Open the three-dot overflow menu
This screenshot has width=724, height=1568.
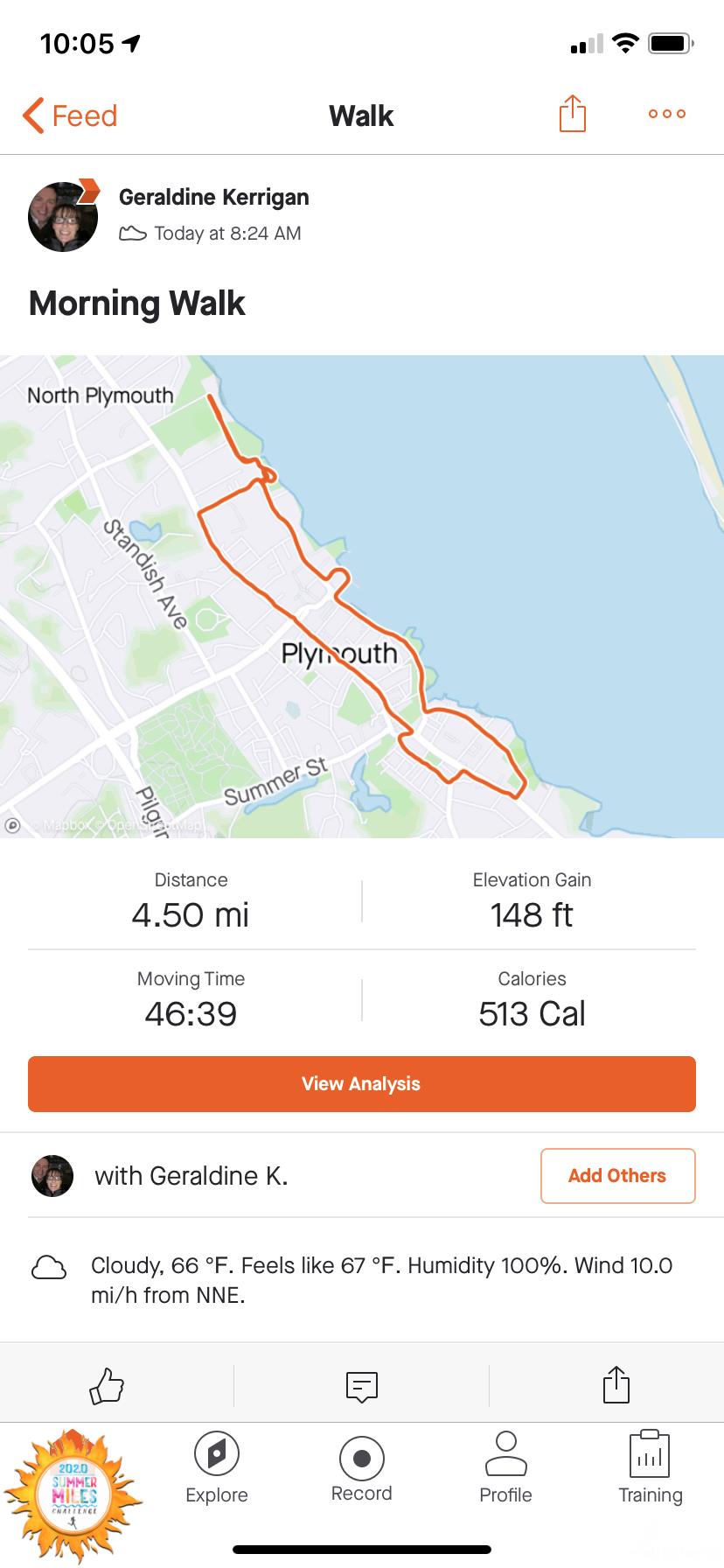(x=666, y=114)
